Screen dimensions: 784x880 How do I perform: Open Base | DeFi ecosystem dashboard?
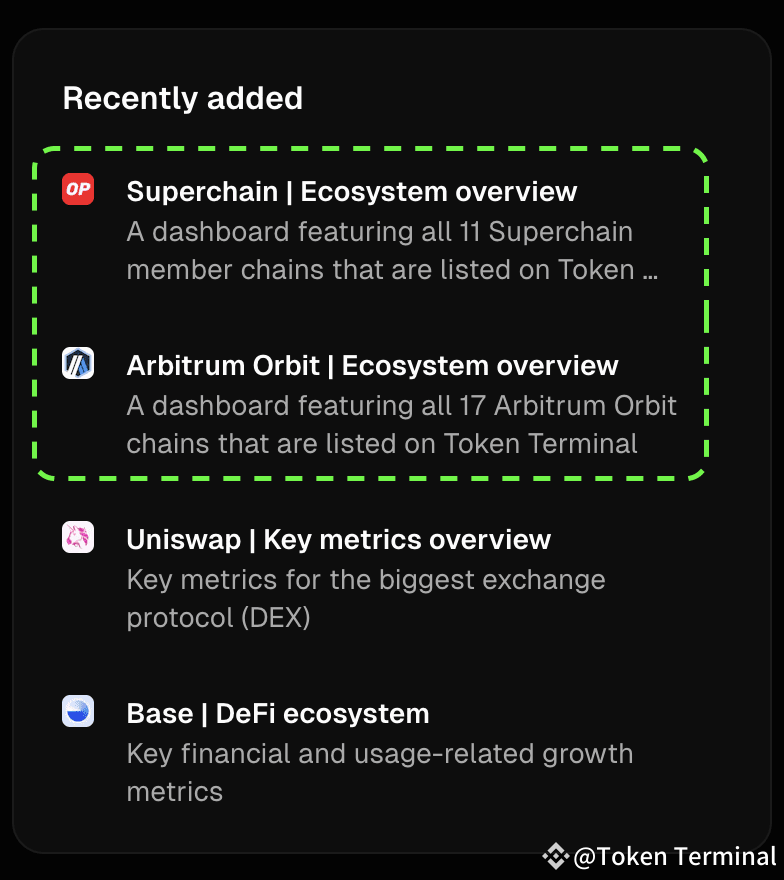pyautogui.click(x=278, y=713)
